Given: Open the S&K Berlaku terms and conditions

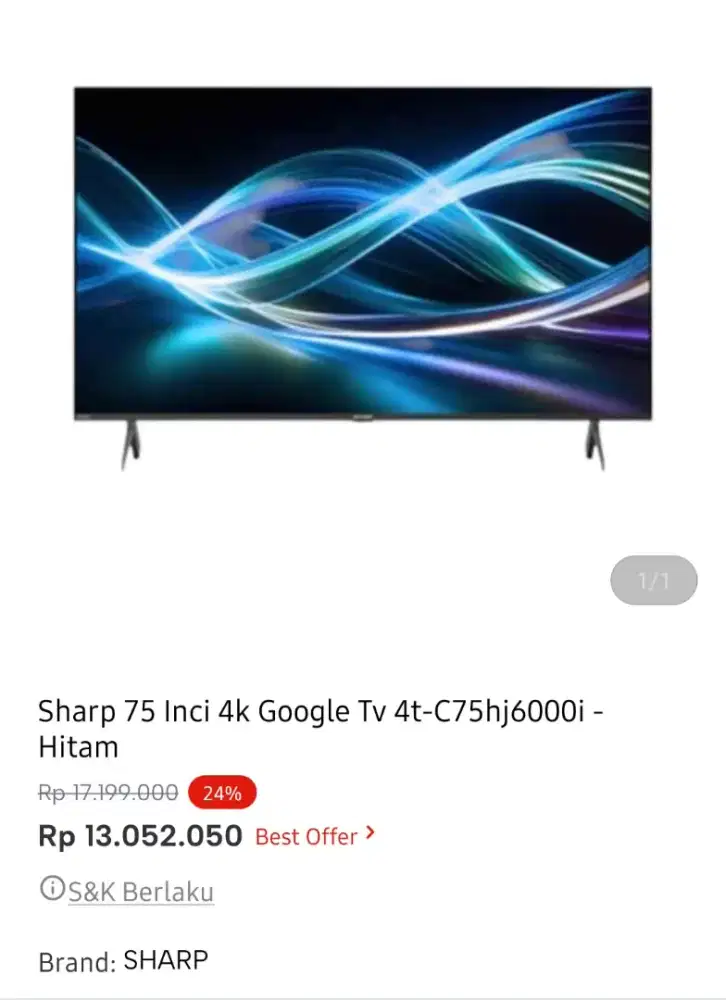Looking at the screenshot, I should (140, 891).
